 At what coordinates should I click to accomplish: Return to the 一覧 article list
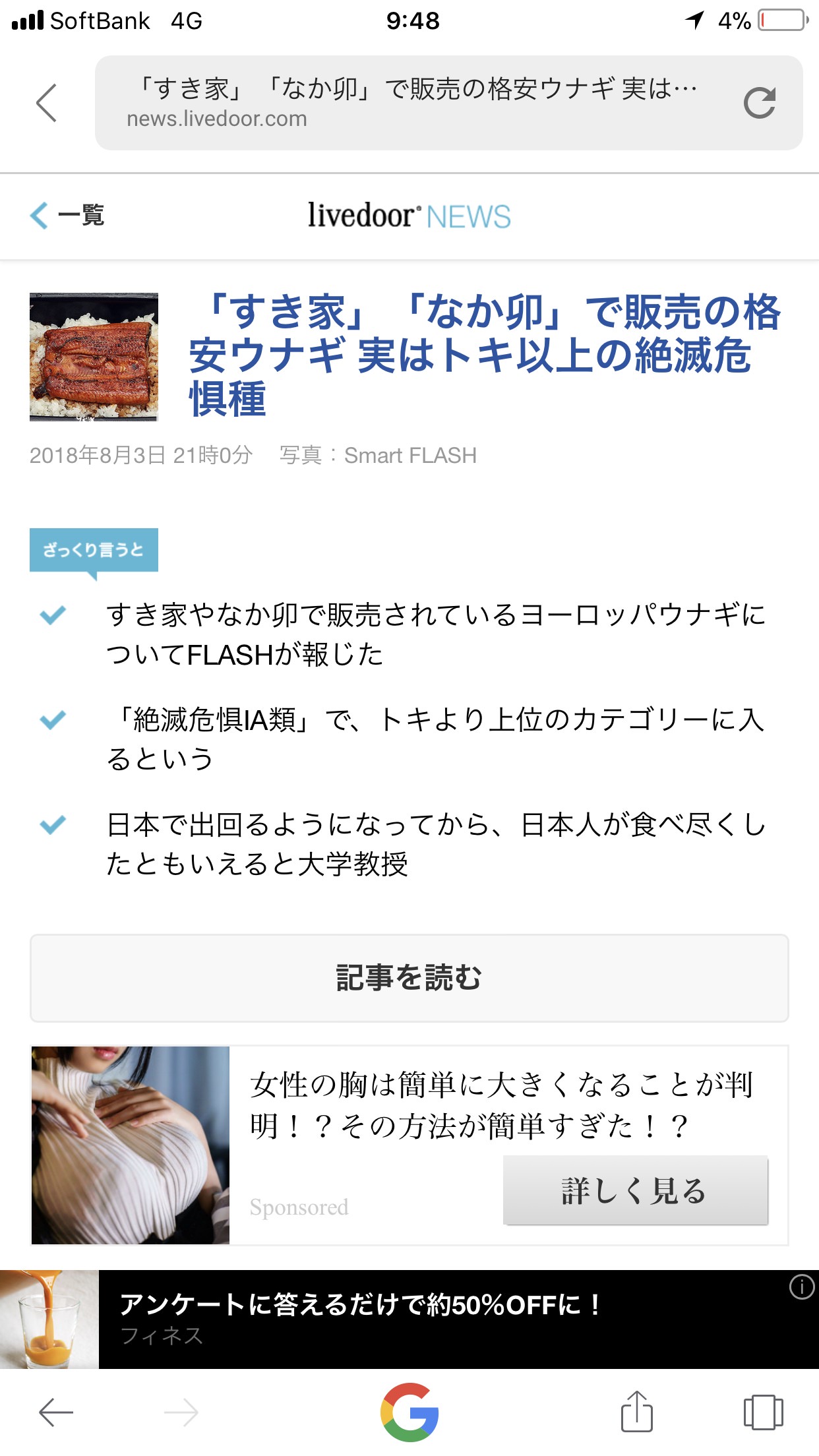[x=68, y=215]
